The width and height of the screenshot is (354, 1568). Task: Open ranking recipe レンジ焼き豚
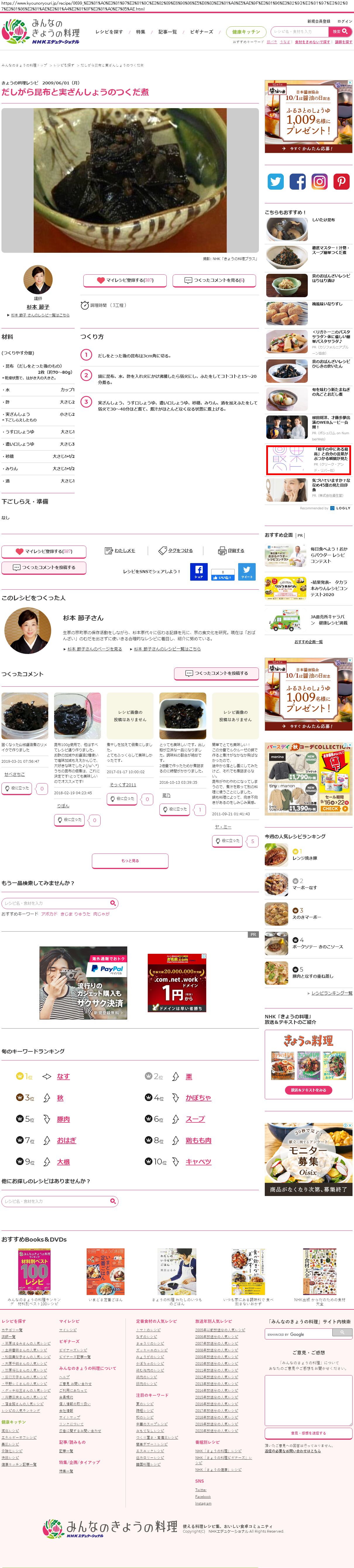pyautogui.click(x=305, y=858)
